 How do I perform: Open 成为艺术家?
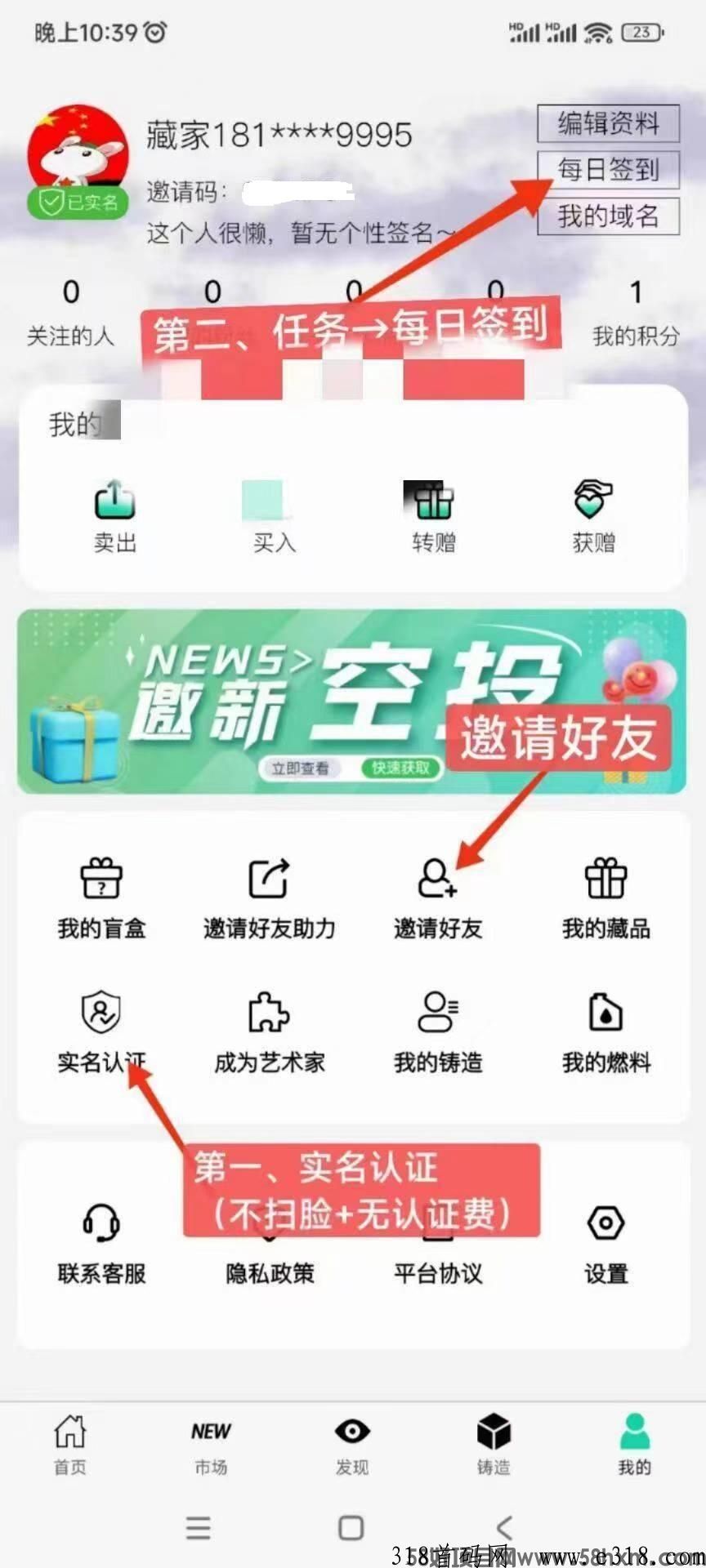(270, 1031)
